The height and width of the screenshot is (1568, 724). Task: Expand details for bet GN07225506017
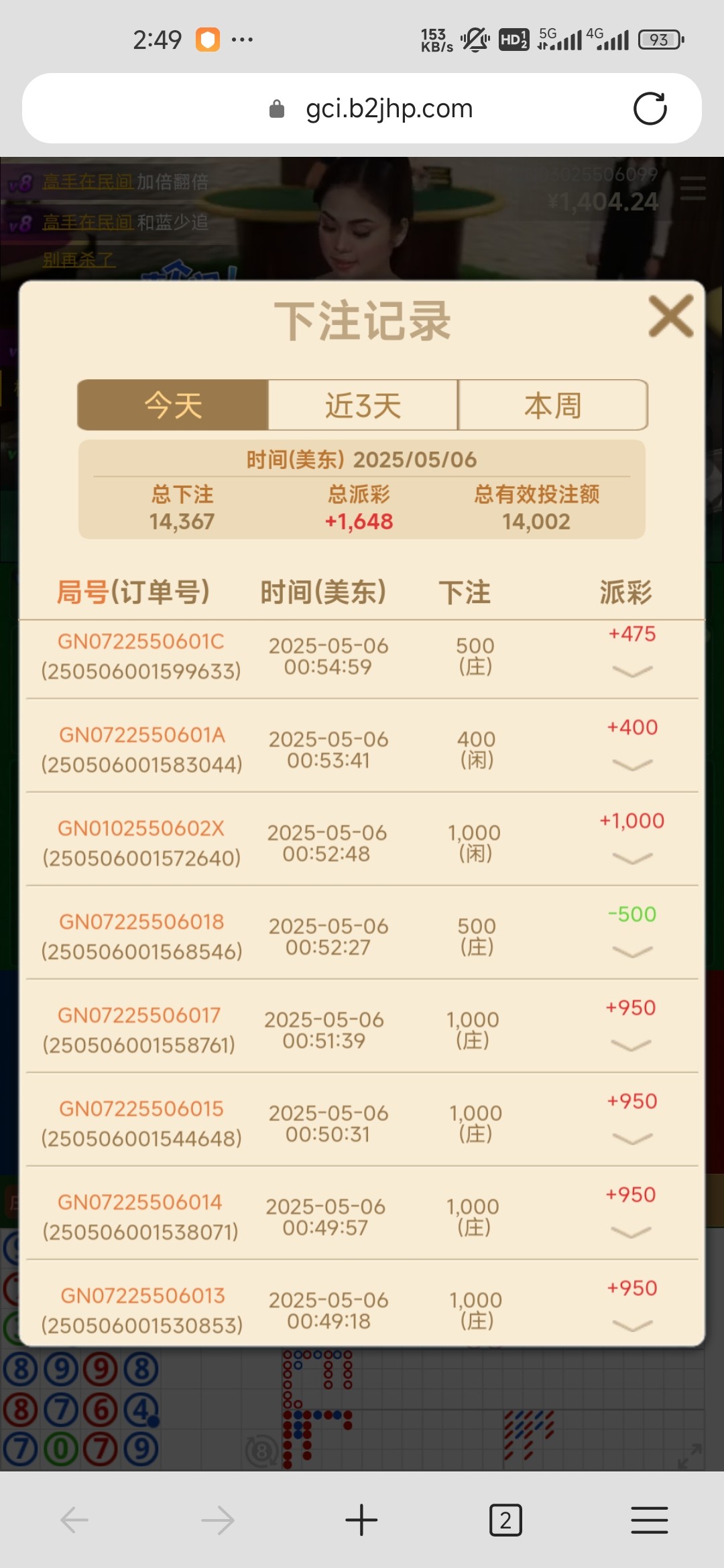[632, 1045]
